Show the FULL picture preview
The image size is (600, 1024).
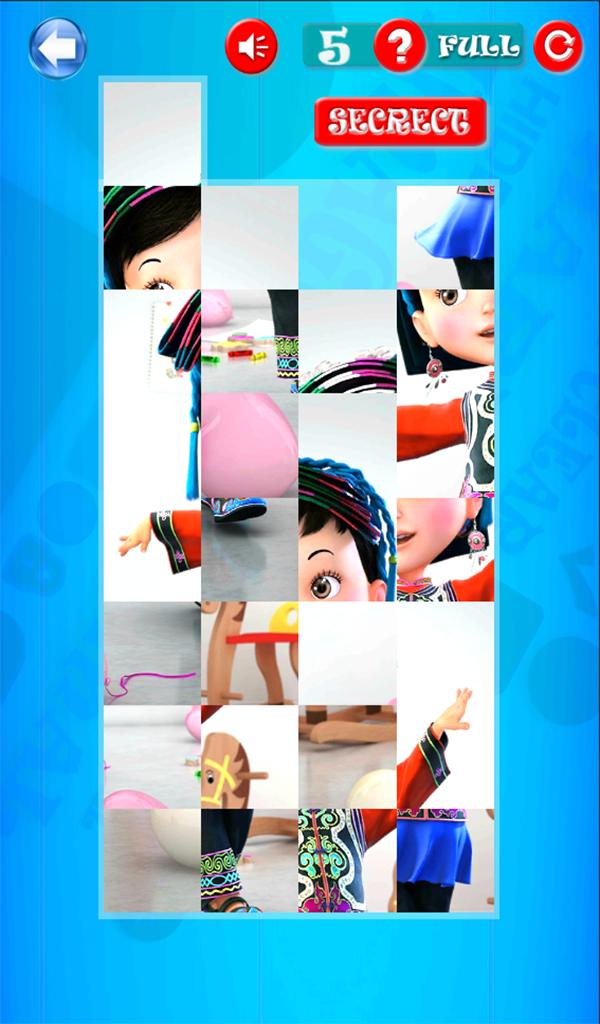(x=479, y=46)
